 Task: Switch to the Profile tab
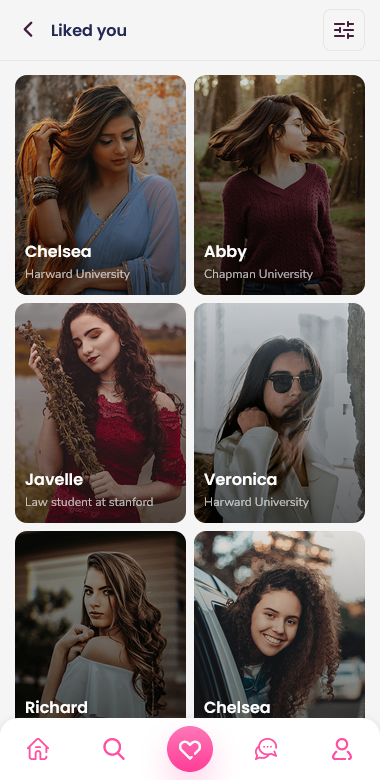coord(342,749)
